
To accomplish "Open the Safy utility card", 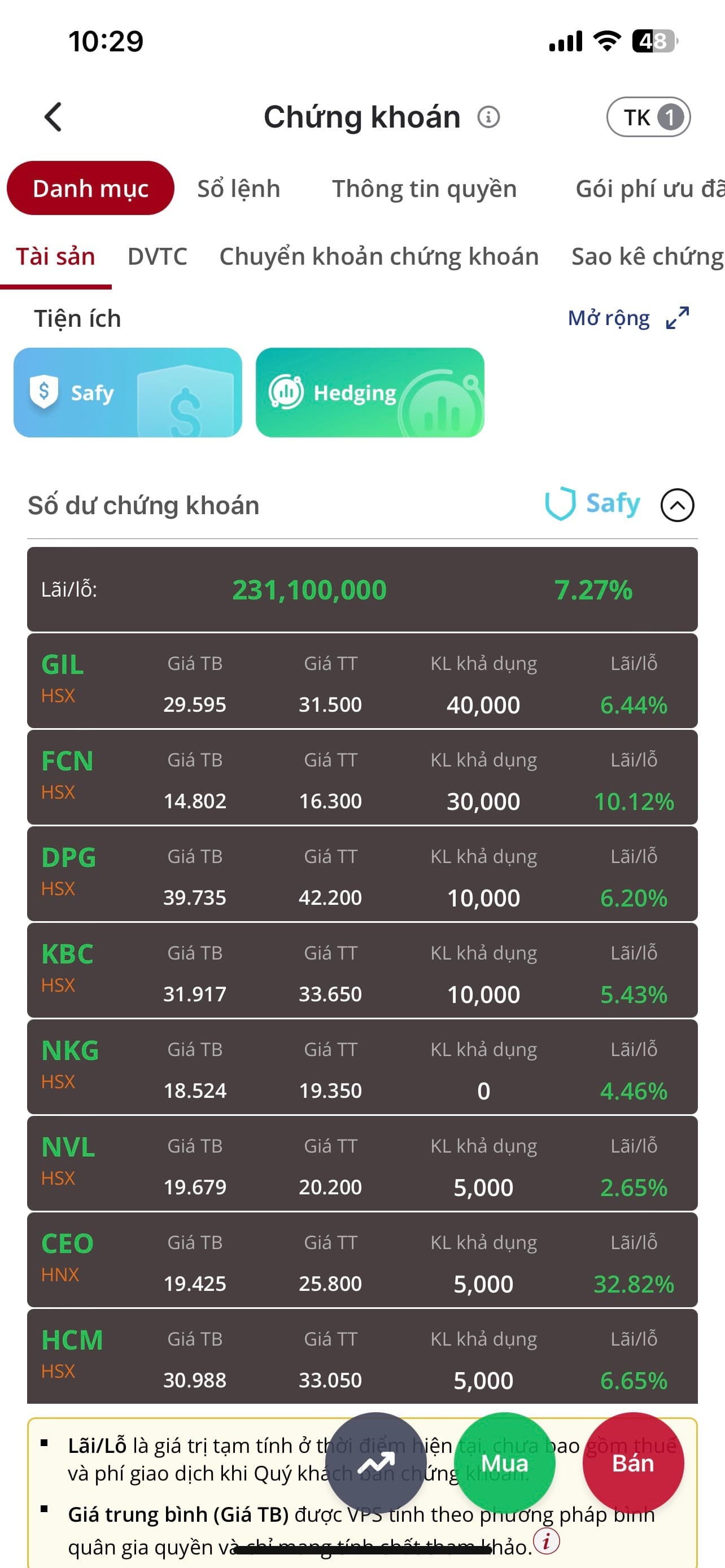I will click(x=128, y=393).
